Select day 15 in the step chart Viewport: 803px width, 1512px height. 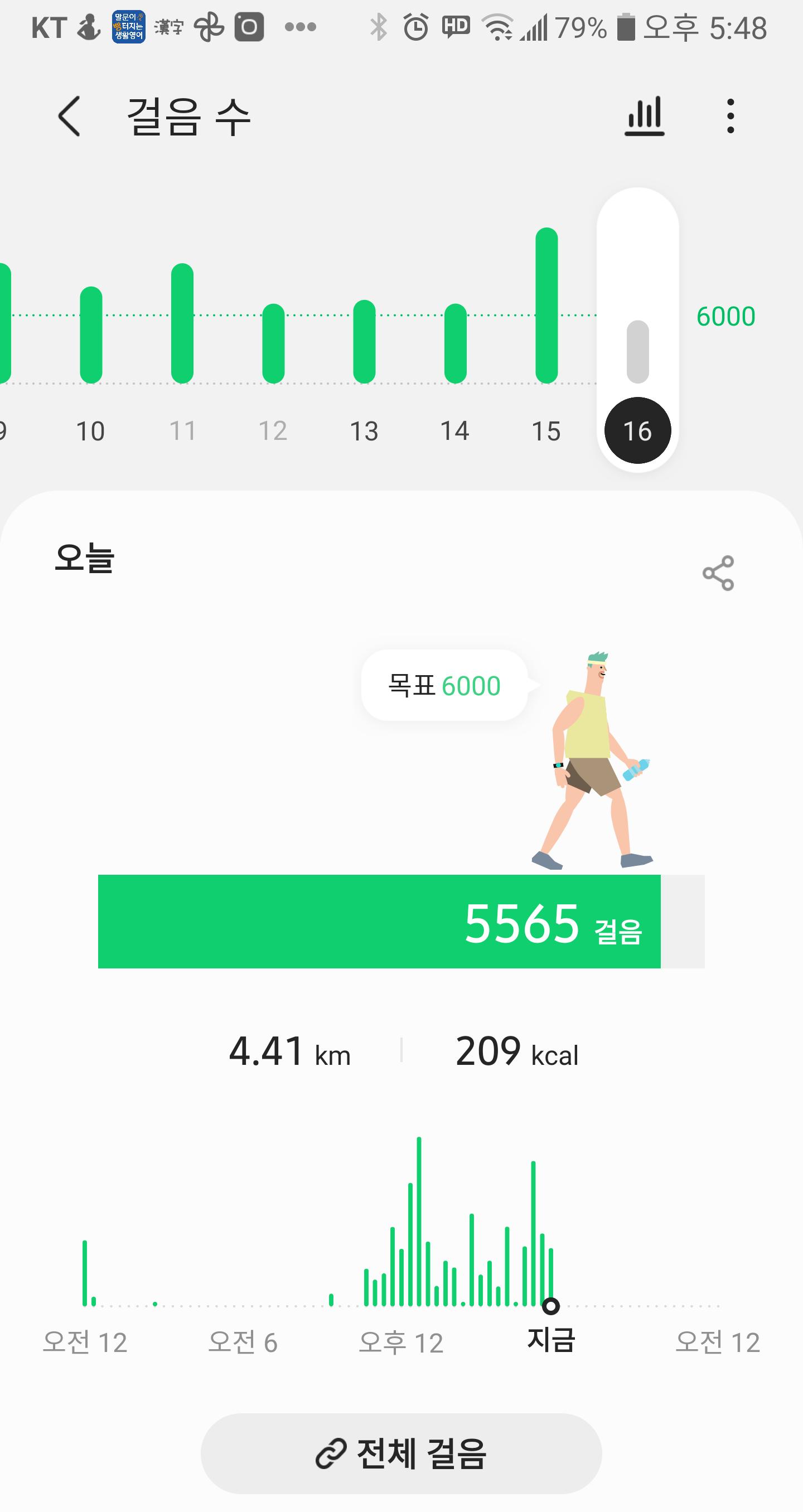pos(546,352)
